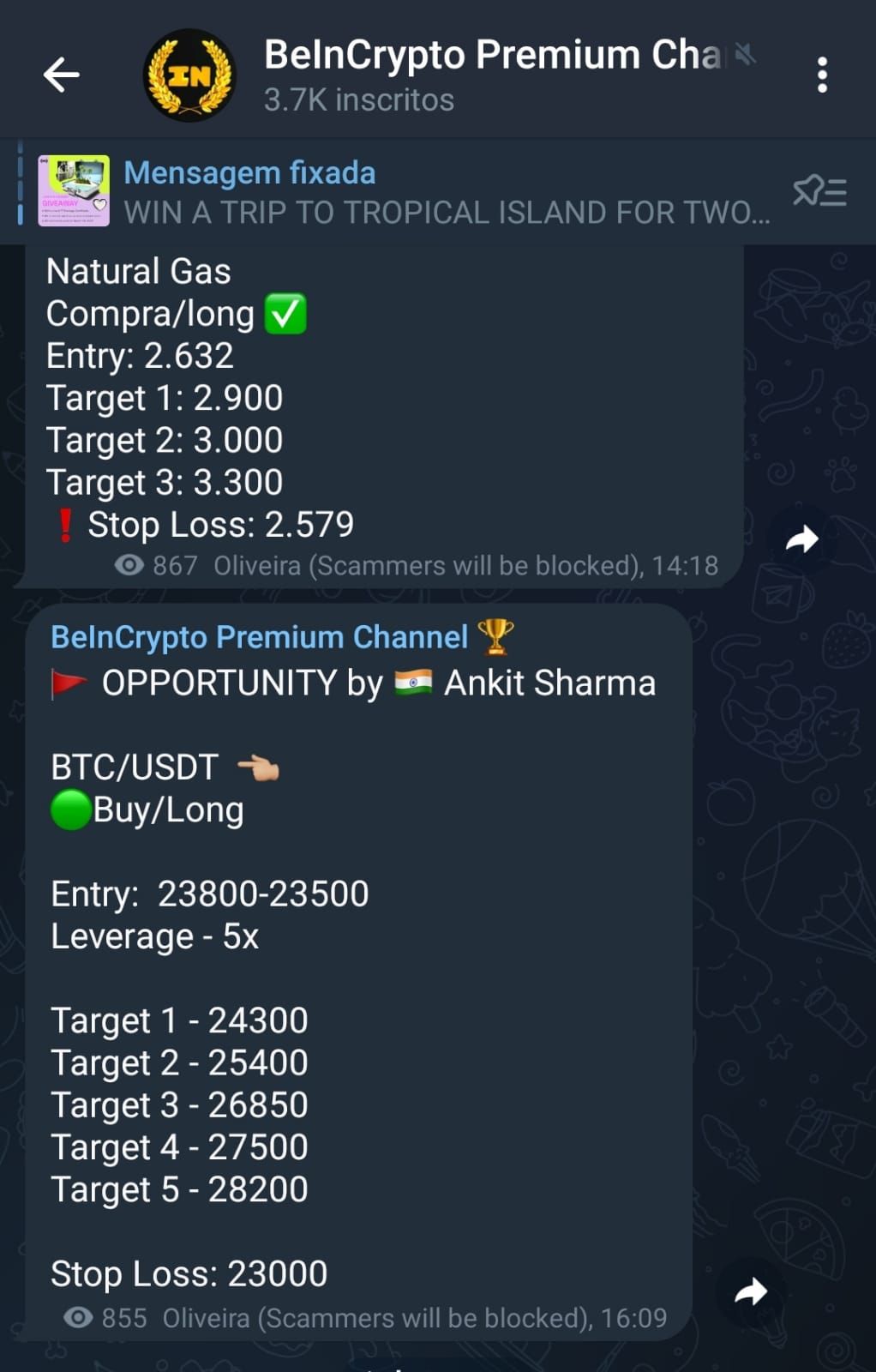Show the pinned messages list
This screenshot has height=1372, width=876.
coord(819,191)
